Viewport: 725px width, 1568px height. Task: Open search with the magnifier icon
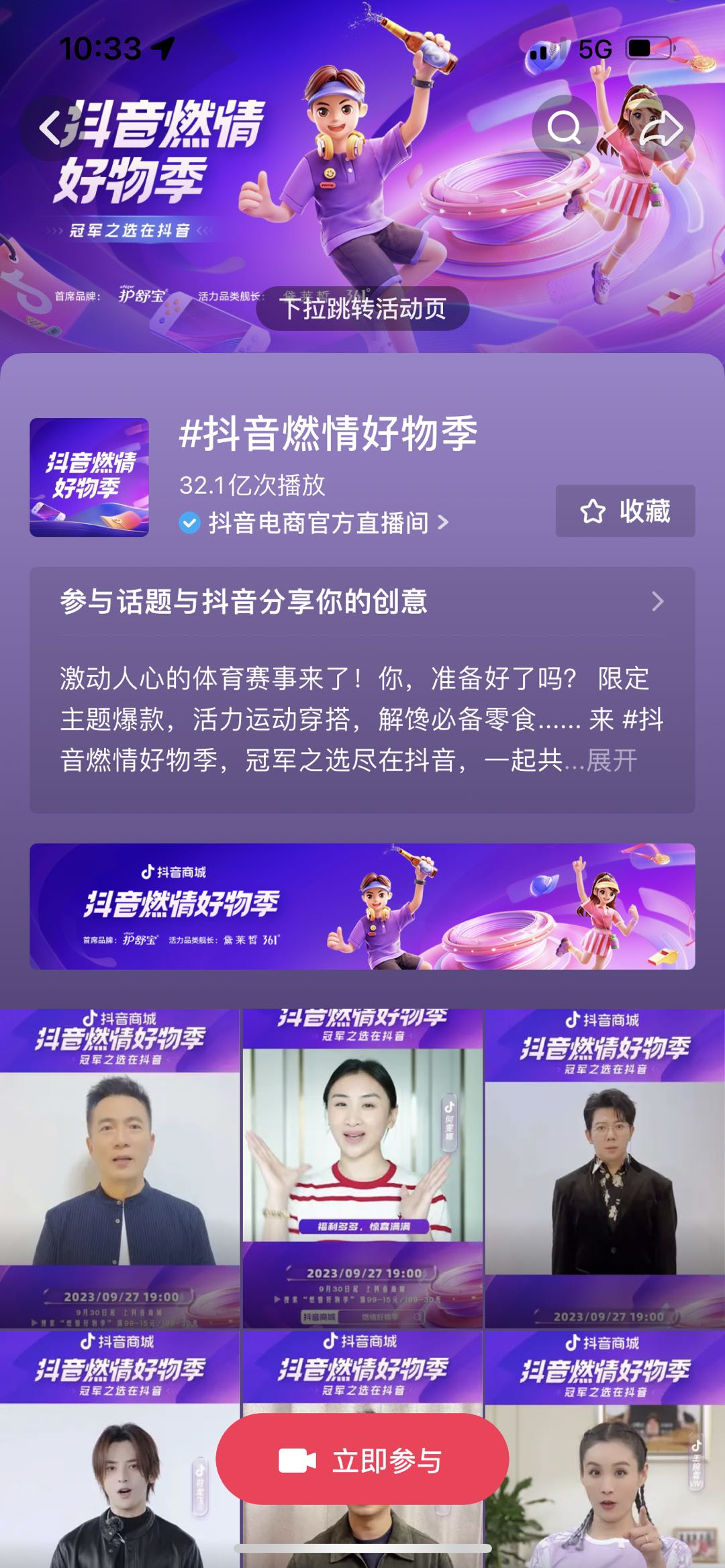[564, 127]
